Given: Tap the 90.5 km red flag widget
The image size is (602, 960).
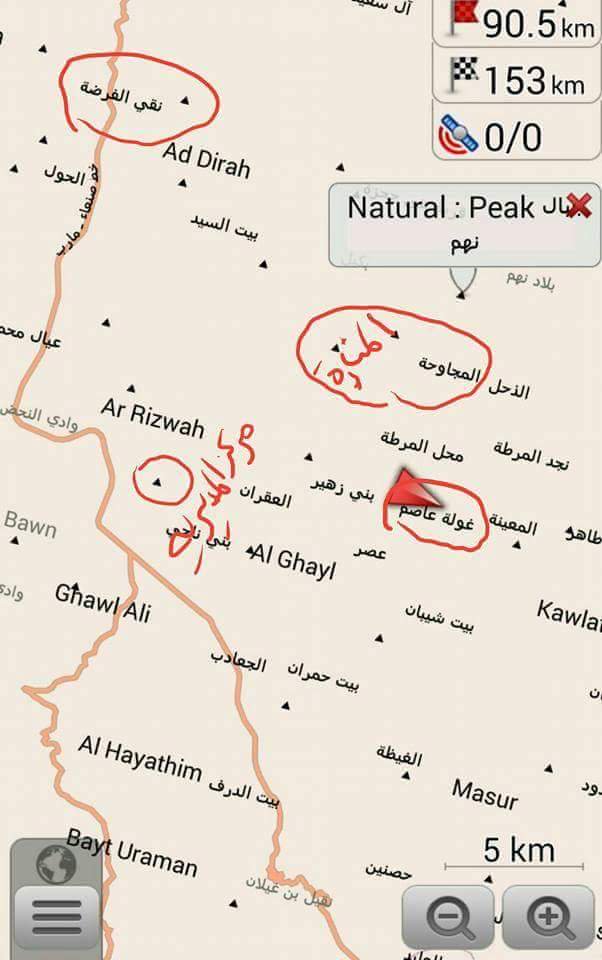Looking at the screenshot, I should (x=517, y=22).
